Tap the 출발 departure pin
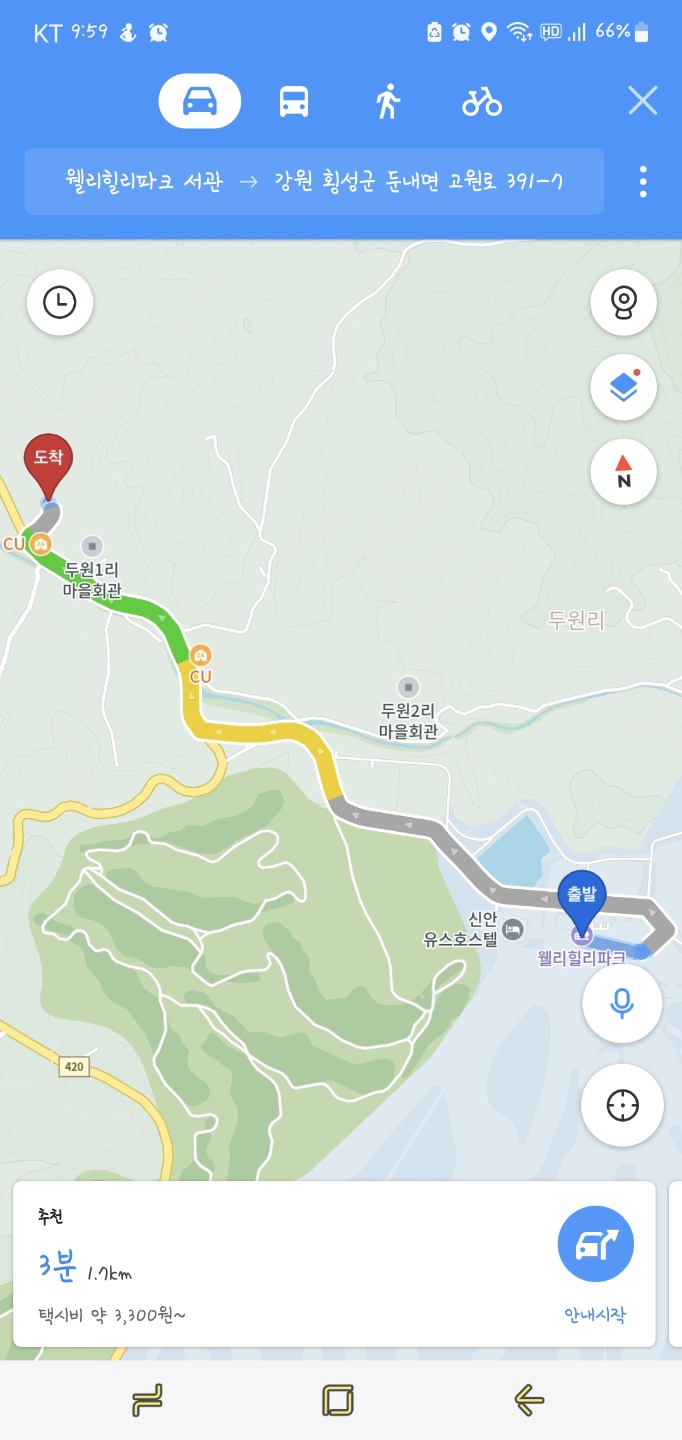Image resolution: width=682 pixels, height=1440 pixels. pos(581,897)
